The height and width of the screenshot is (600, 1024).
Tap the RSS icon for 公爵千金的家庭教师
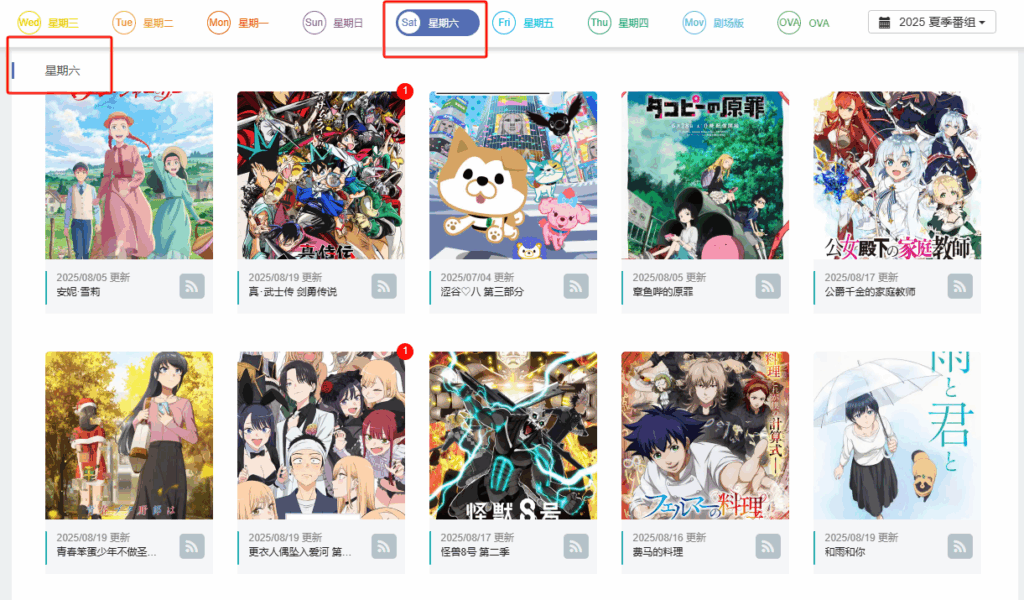pos(960,286)
